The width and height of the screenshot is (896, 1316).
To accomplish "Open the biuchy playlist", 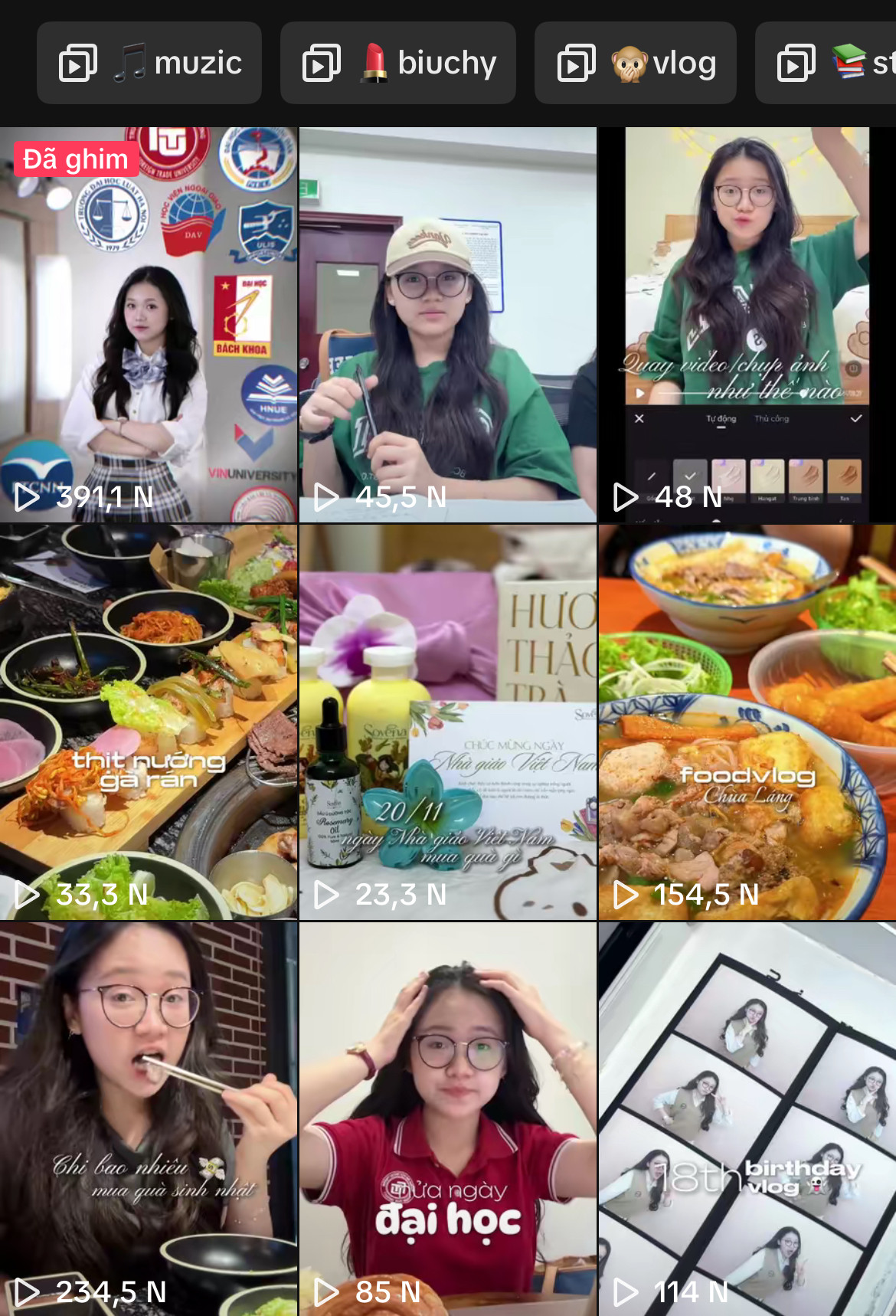I will coord(397,63).
